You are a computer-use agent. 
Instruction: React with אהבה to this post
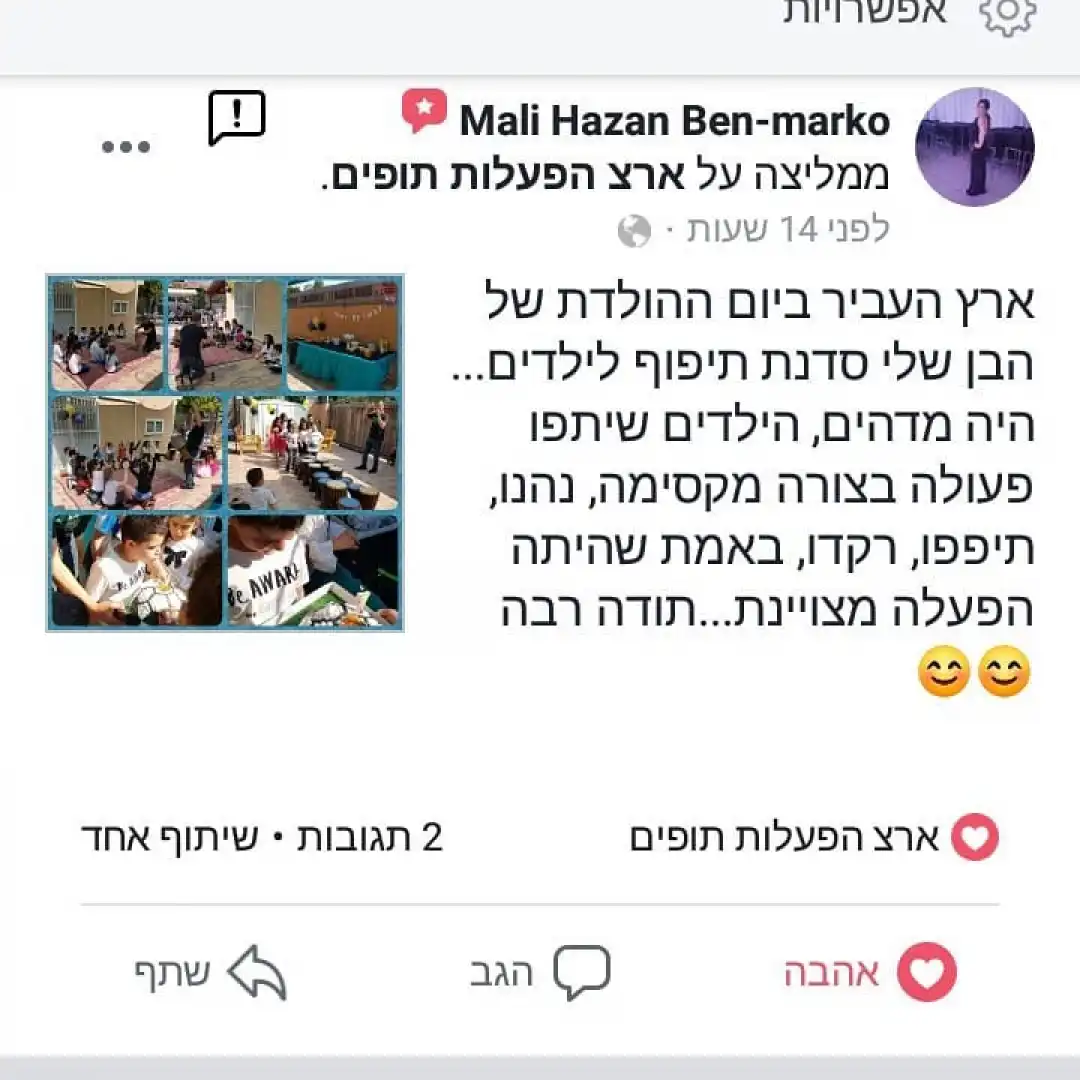tap(870, 973)
